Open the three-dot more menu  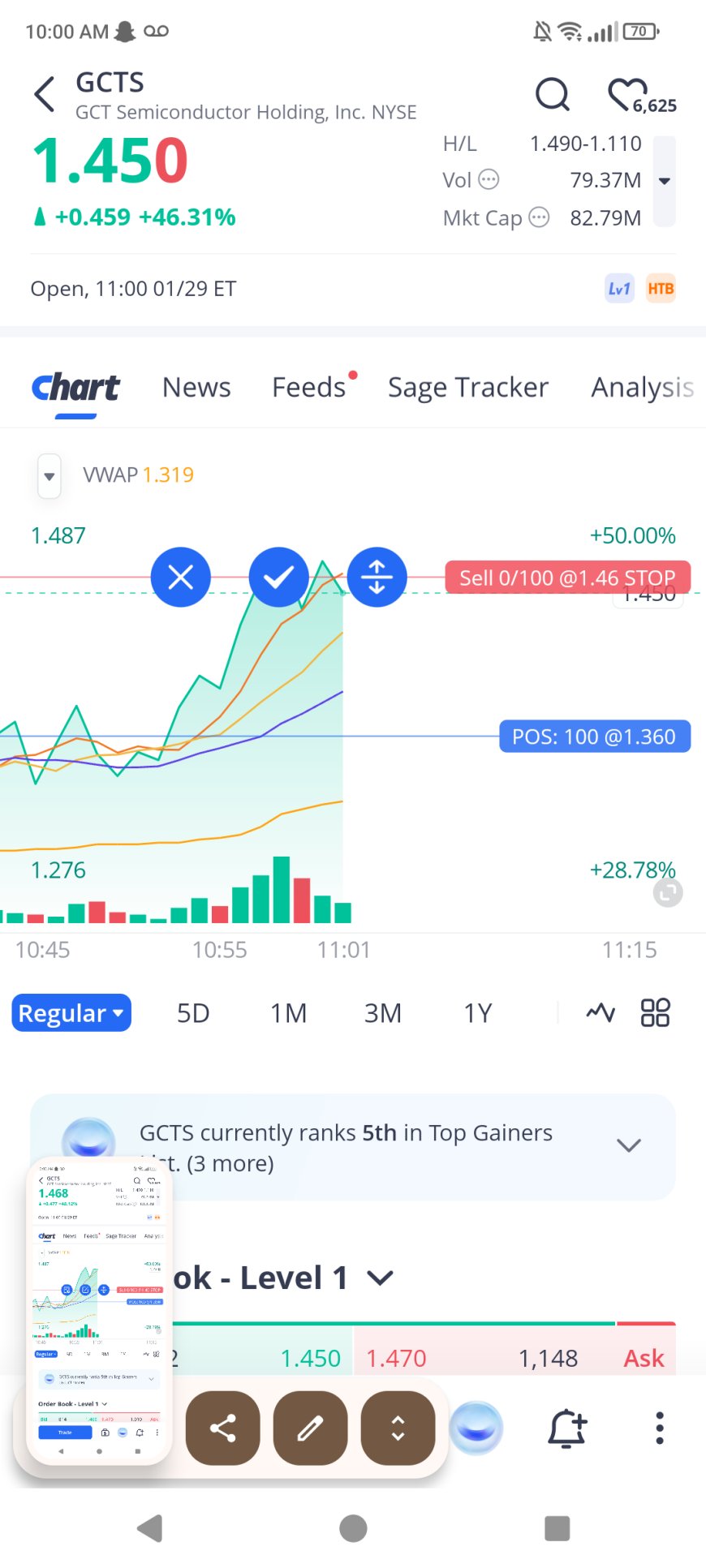pos(660,1428)
